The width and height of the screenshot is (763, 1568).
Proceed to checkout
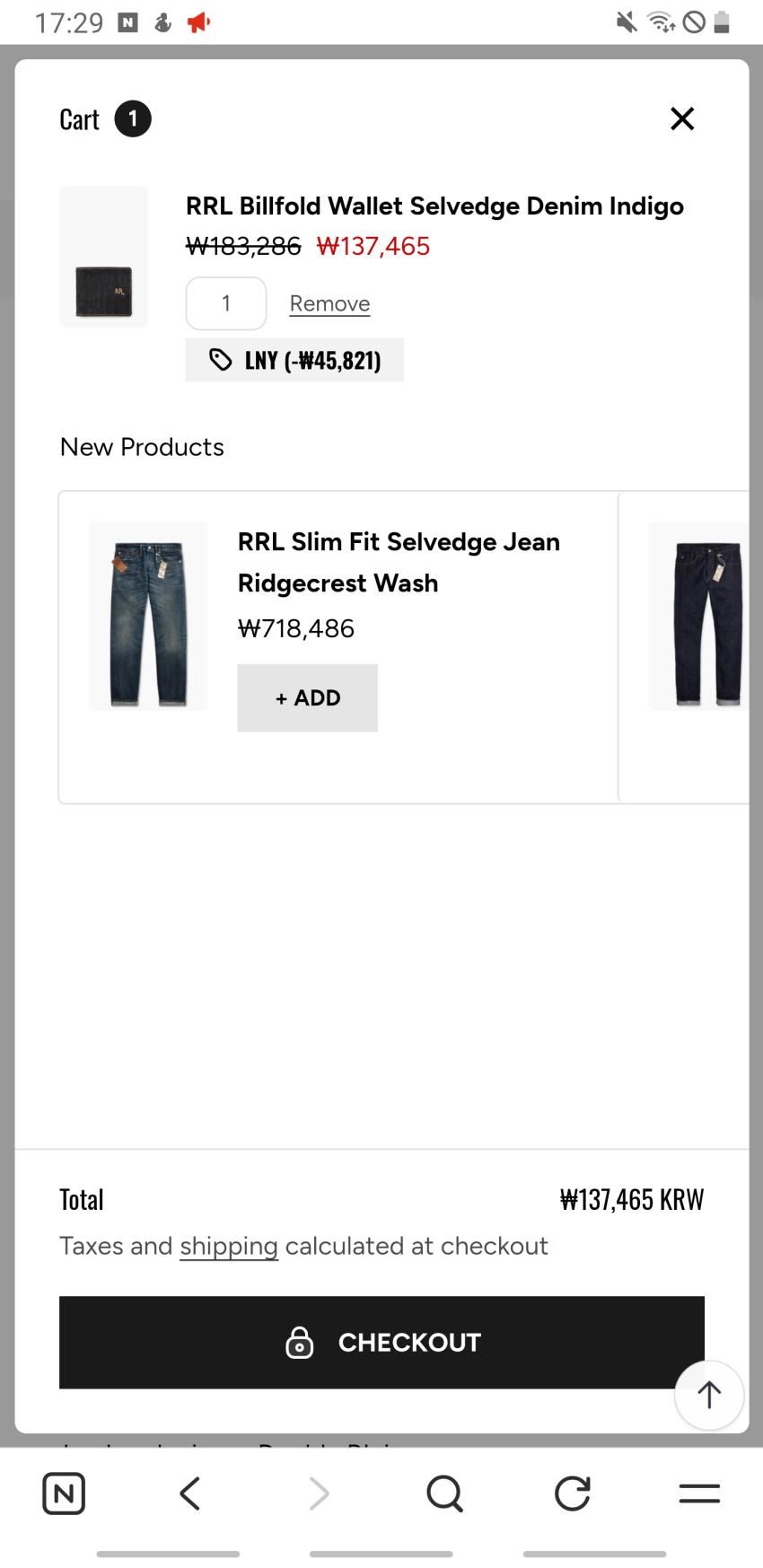[381, 1342]
